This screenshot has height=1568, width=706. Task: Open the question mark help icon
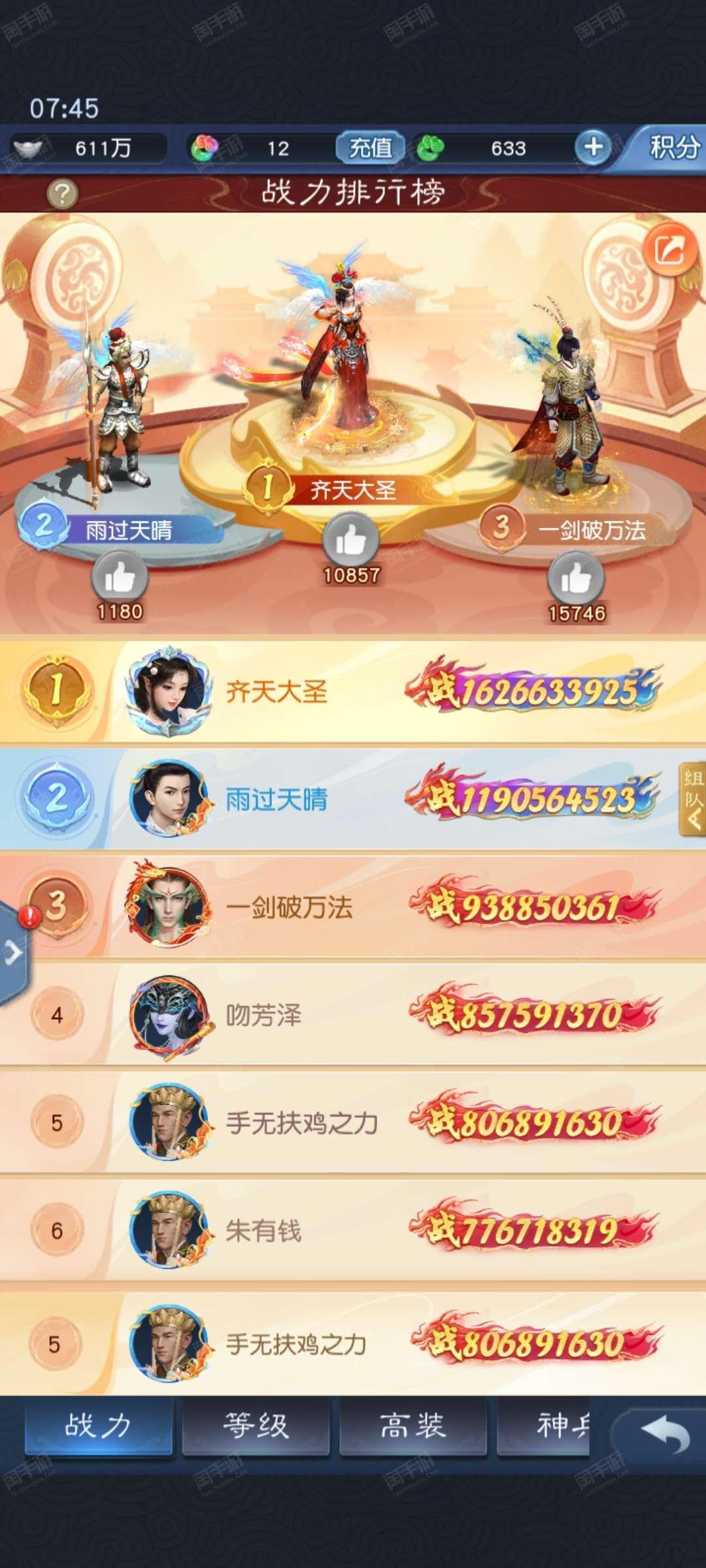(63, 194)
